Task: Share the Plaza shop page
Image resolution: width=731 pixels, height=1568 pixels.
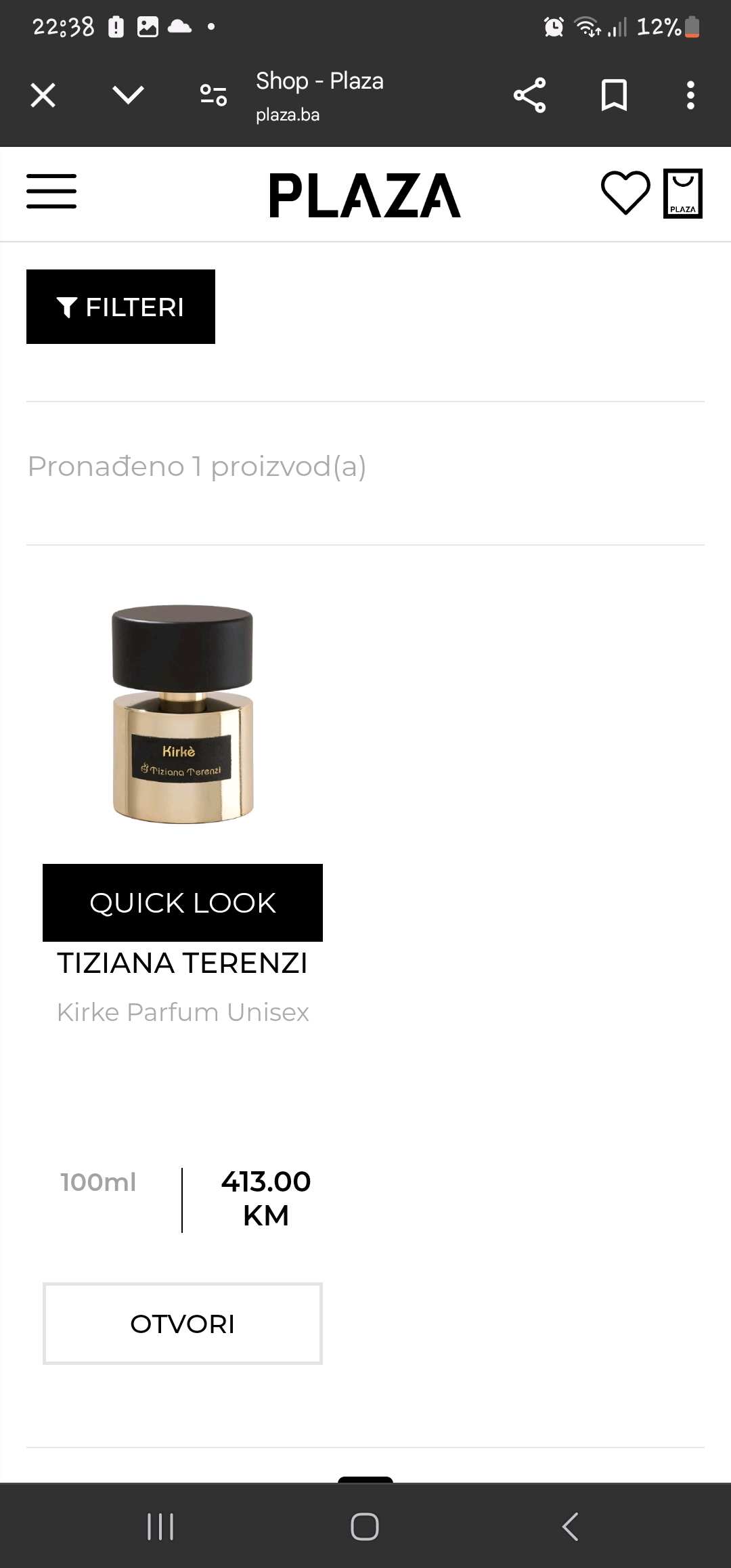Action: tap(529, 95)
